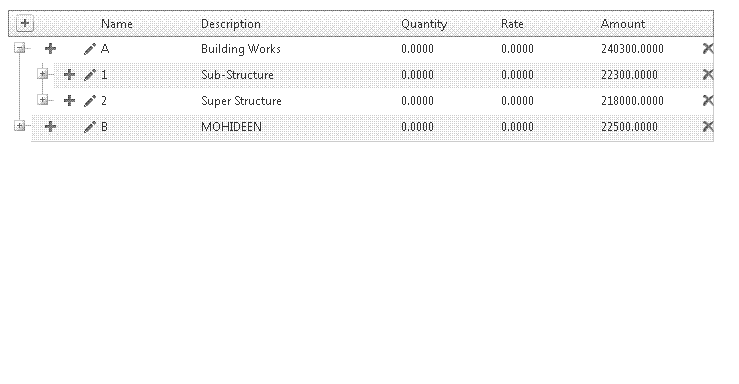This screenshot has height=384, width=739.
Task: Collapse the tree node for row A
Action: 19,48
